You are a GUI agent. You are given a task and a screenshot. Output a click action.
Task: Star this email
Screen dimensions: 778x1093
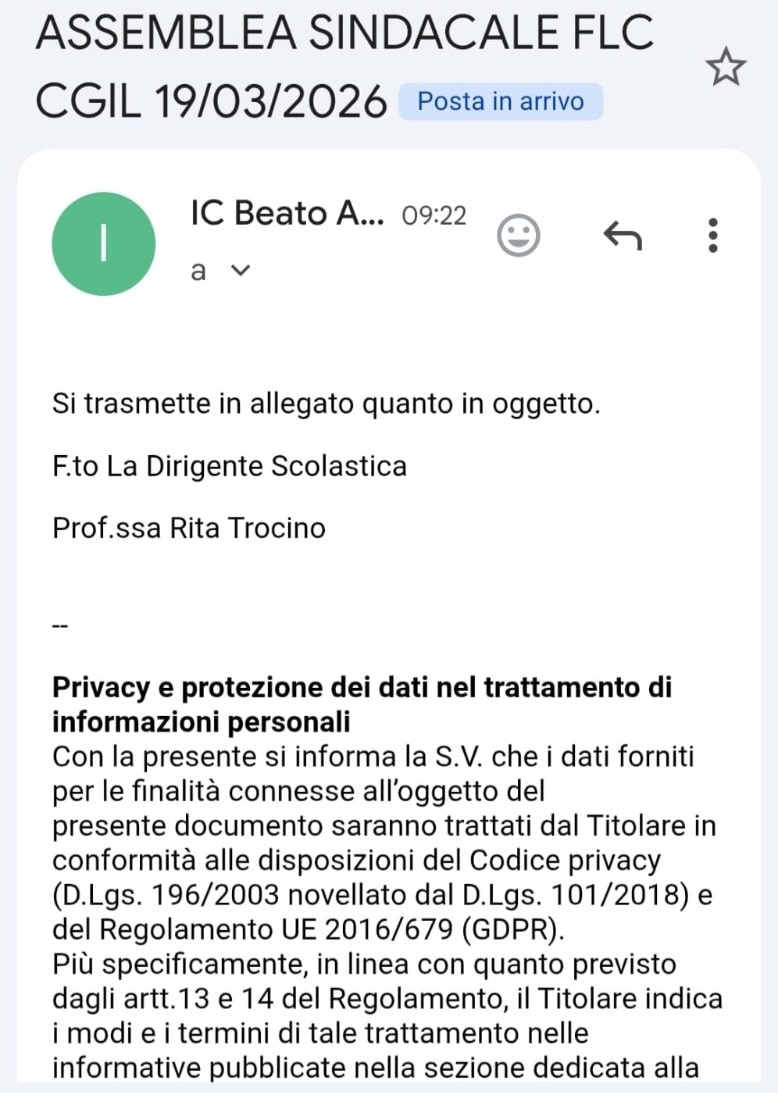(x=725, y=68)
